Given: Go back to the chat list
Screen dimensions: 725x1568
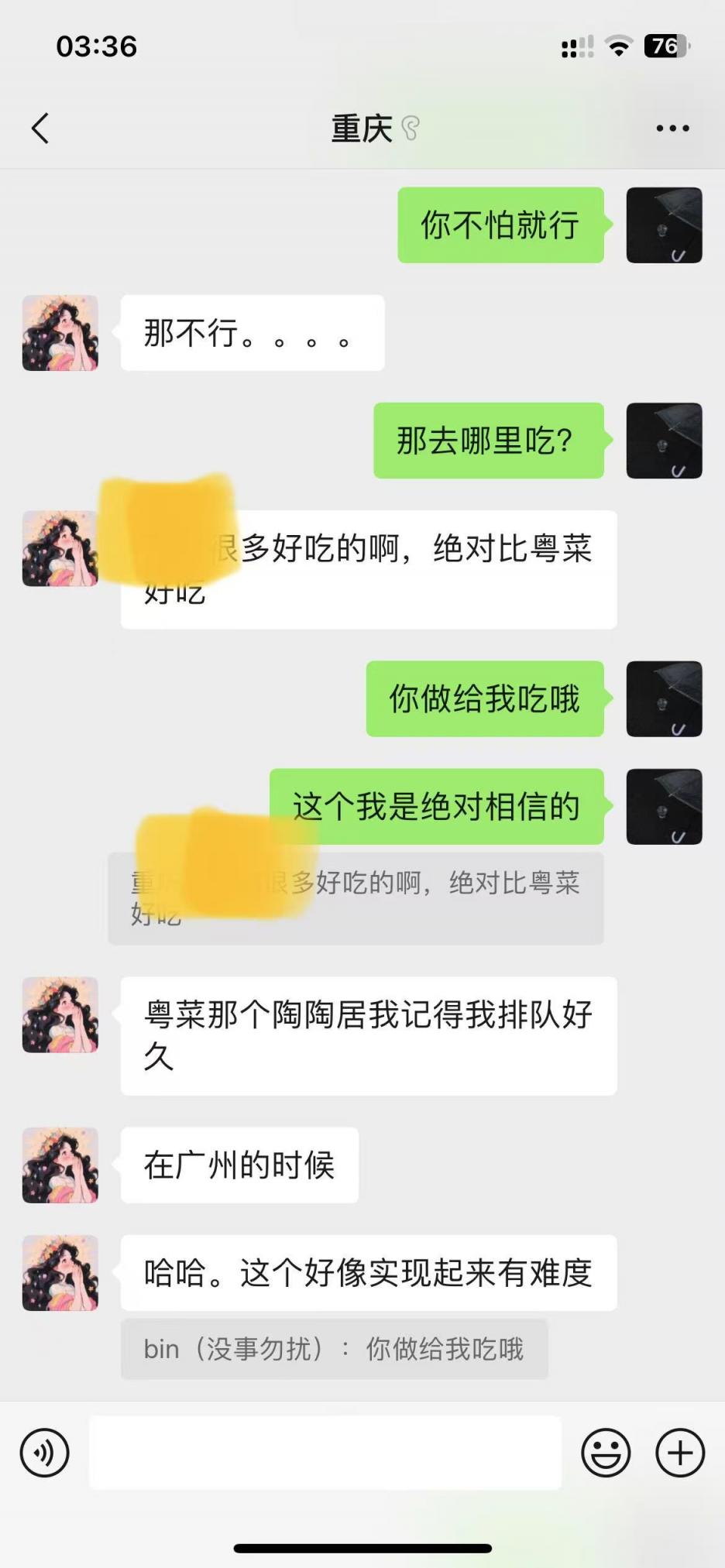Looking at the screenshot, I should pos(41,129).
